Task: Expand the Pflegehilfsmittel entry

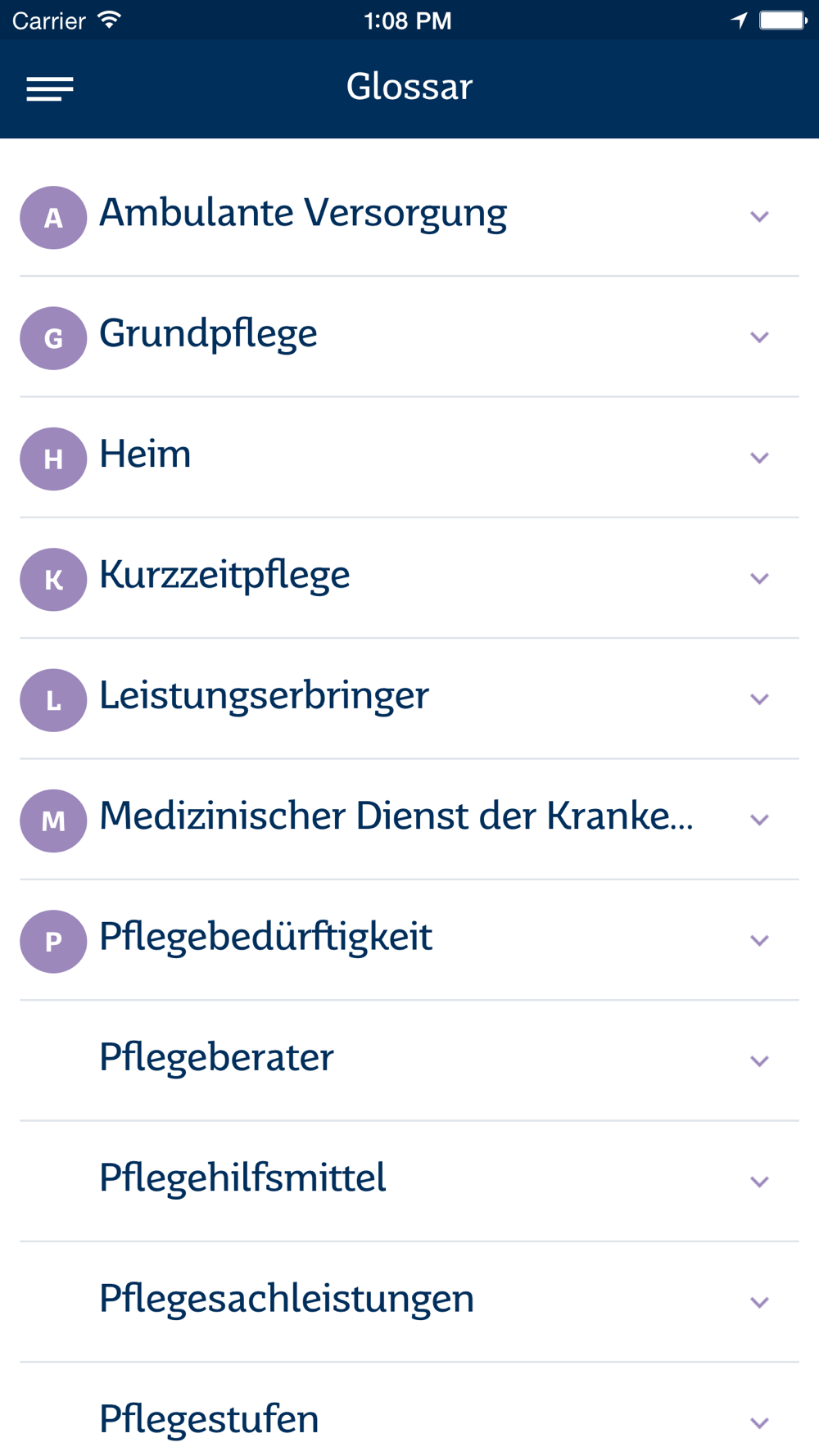Action: click(409, 1181)
